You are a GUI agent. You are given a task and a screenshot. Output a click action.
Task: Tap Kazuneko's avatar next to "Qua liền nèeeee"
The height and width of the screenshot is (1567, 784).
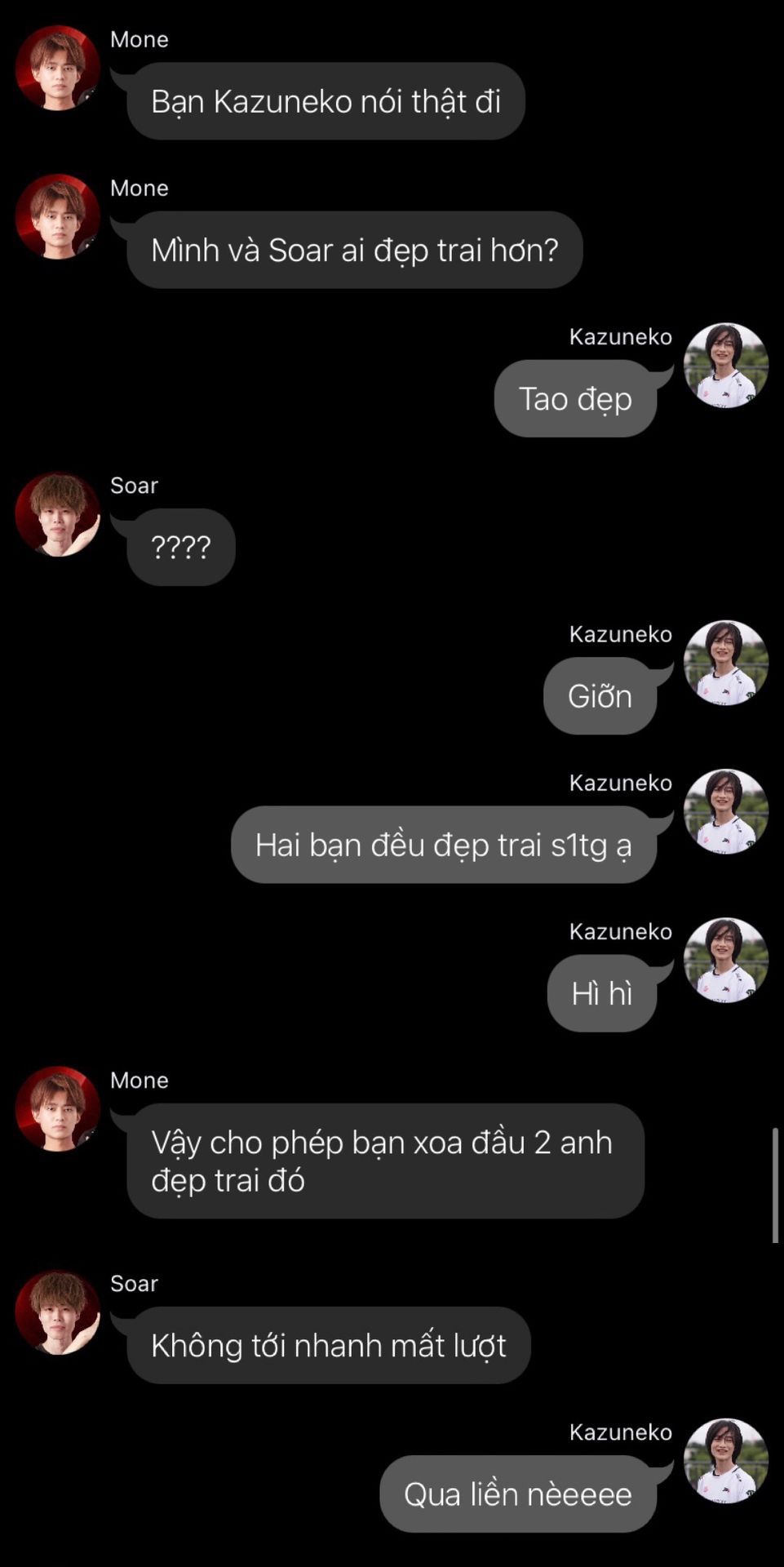[725, 1461]
